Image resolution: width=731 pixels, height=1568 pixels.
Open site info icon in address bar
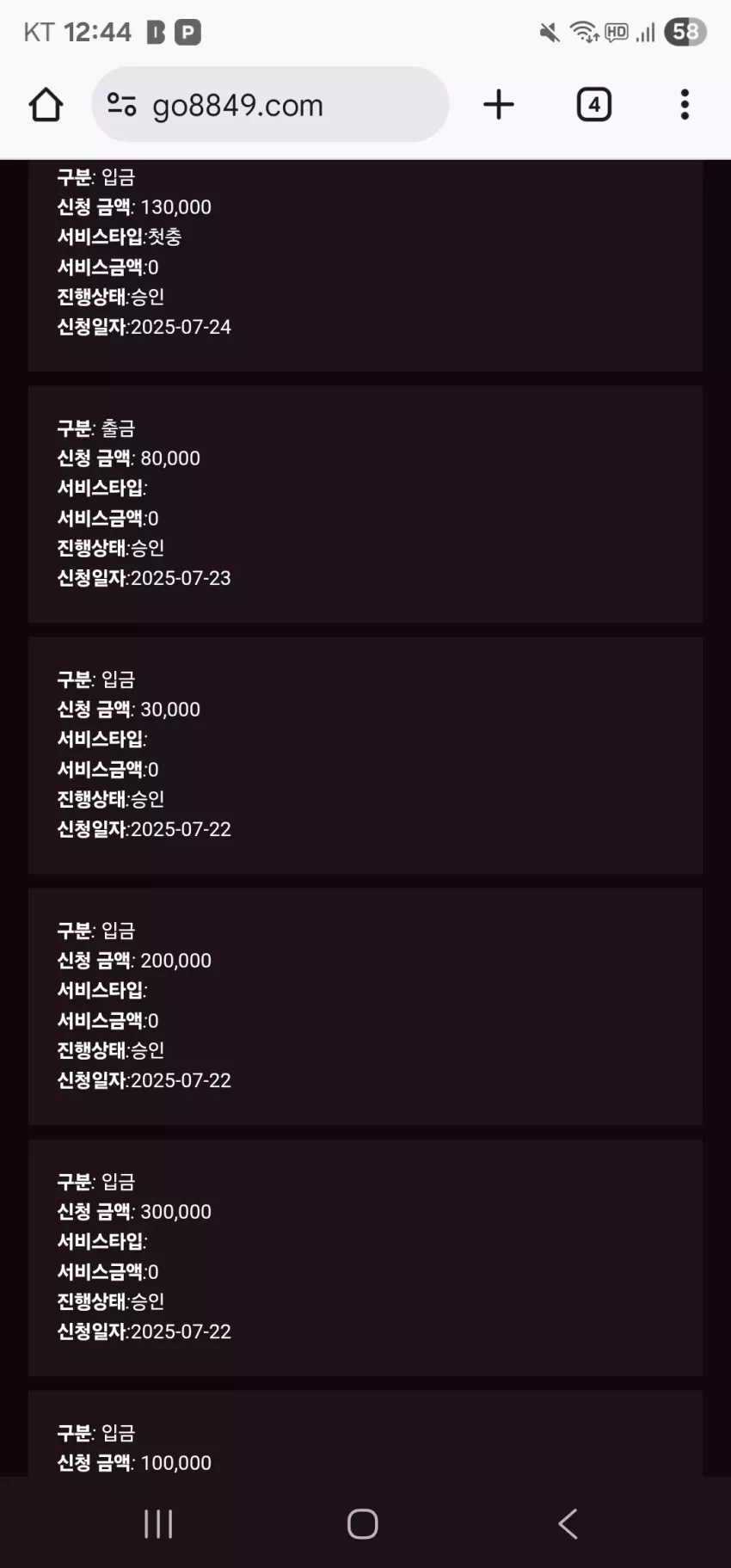pyautogui.click(x=121, y=105)
